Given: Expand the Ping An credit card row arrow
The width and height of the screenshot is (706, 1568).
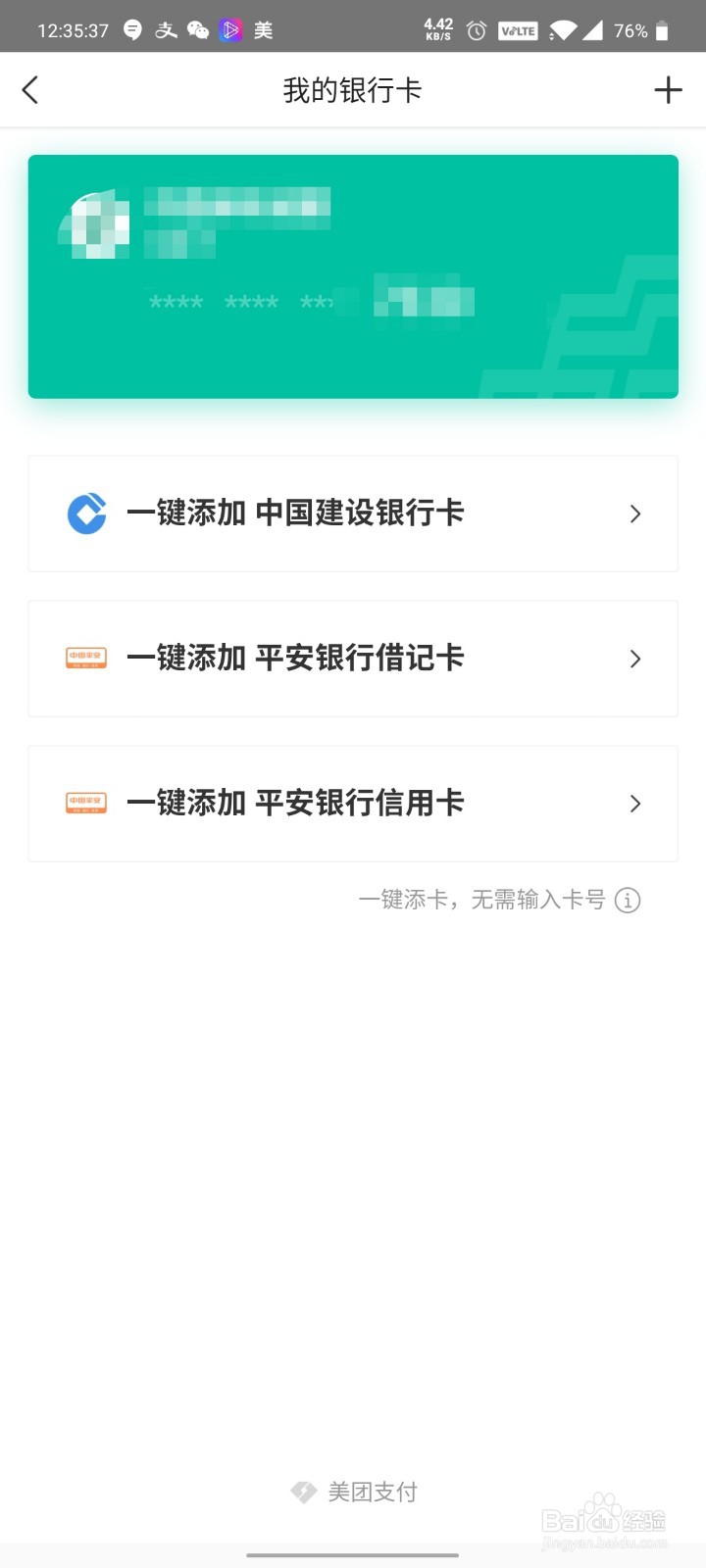Looking at the screenshot, I should pos(635,804).
